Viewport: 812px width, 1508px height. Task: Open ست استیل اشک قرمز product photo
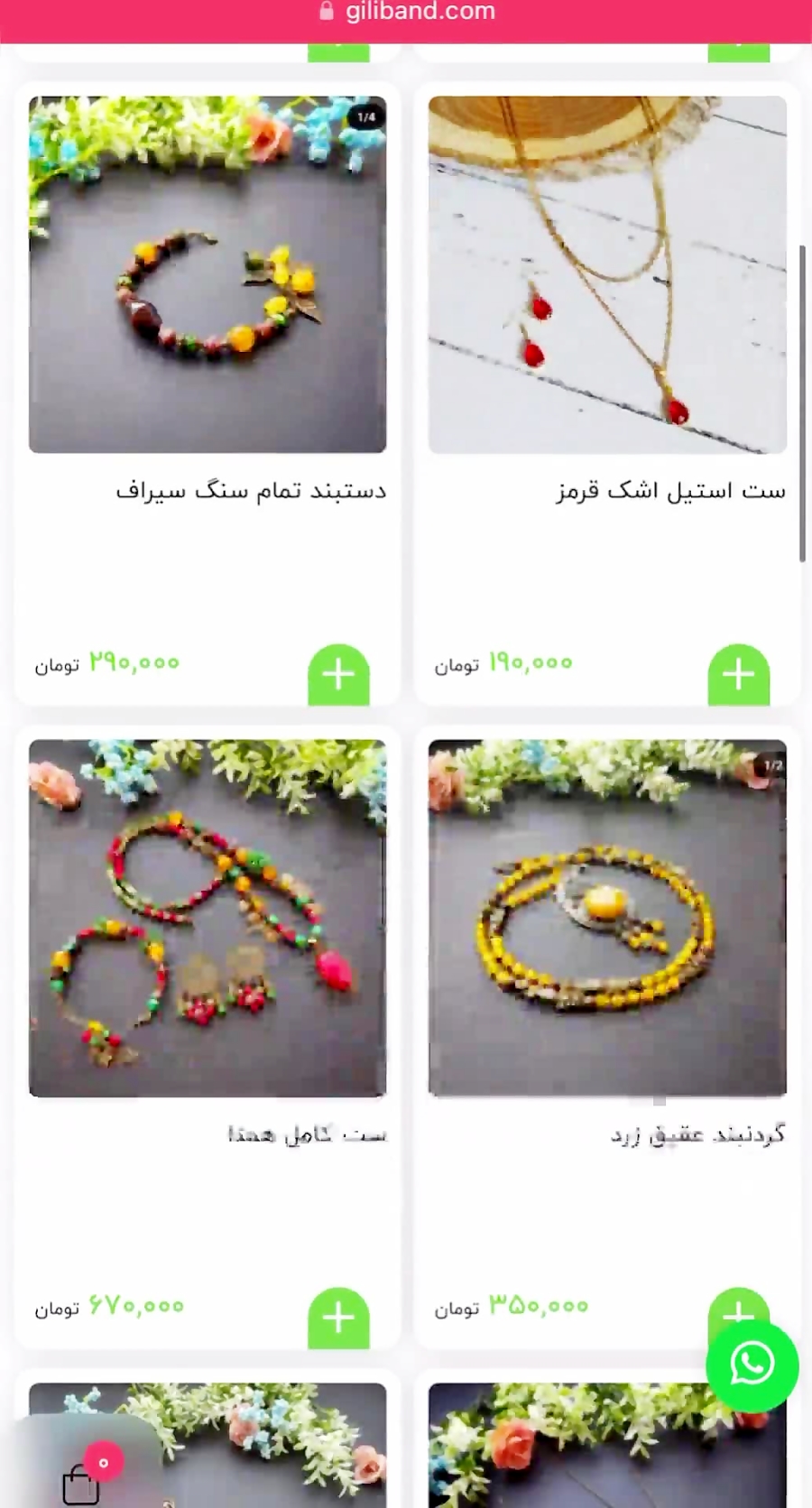[607, 274]
